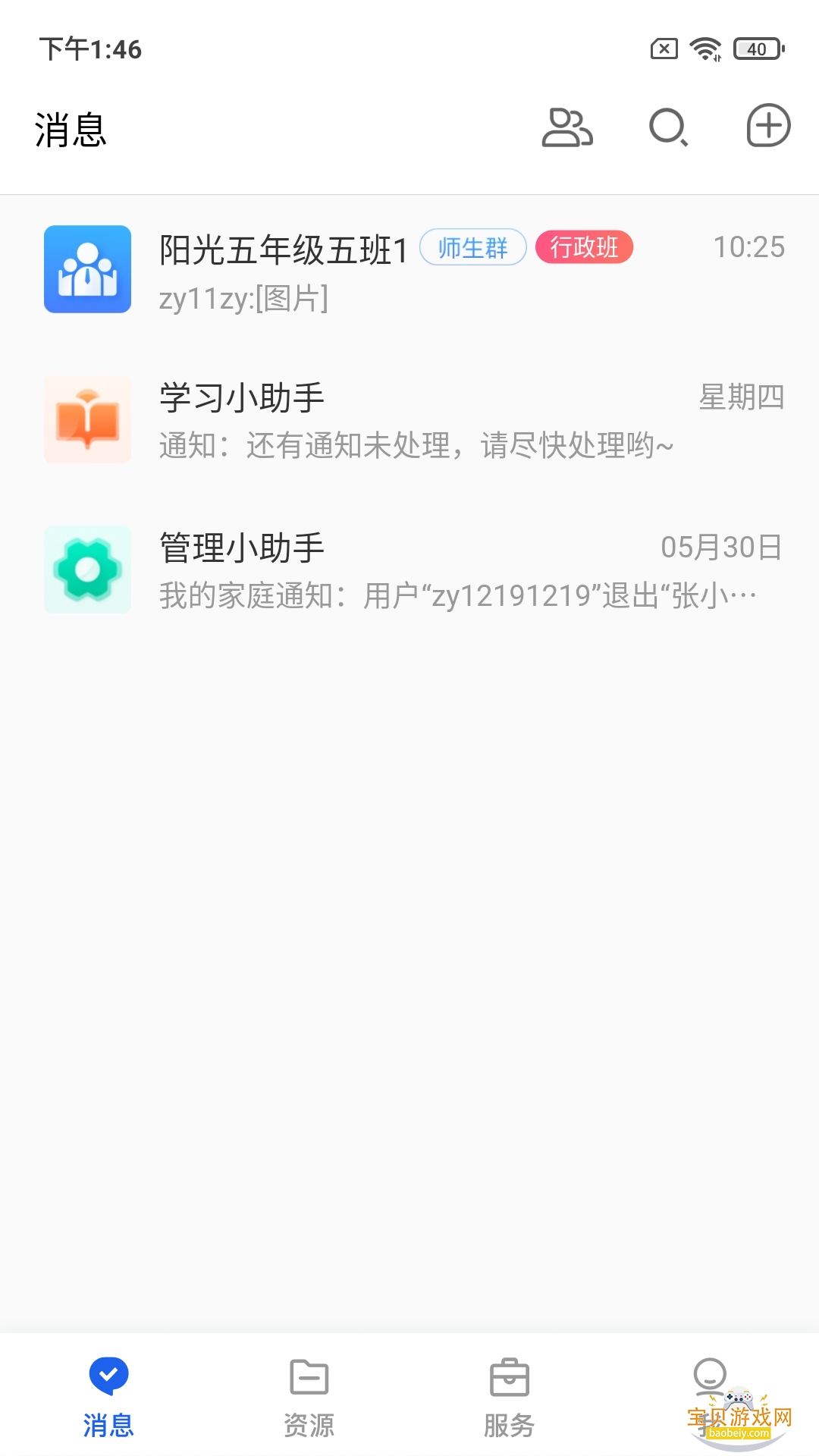Image resolution: width=819 pixels, height=1456 pixels.
Task: Tap the zy11zy:[图片] message preview
Action: (244, 300)
